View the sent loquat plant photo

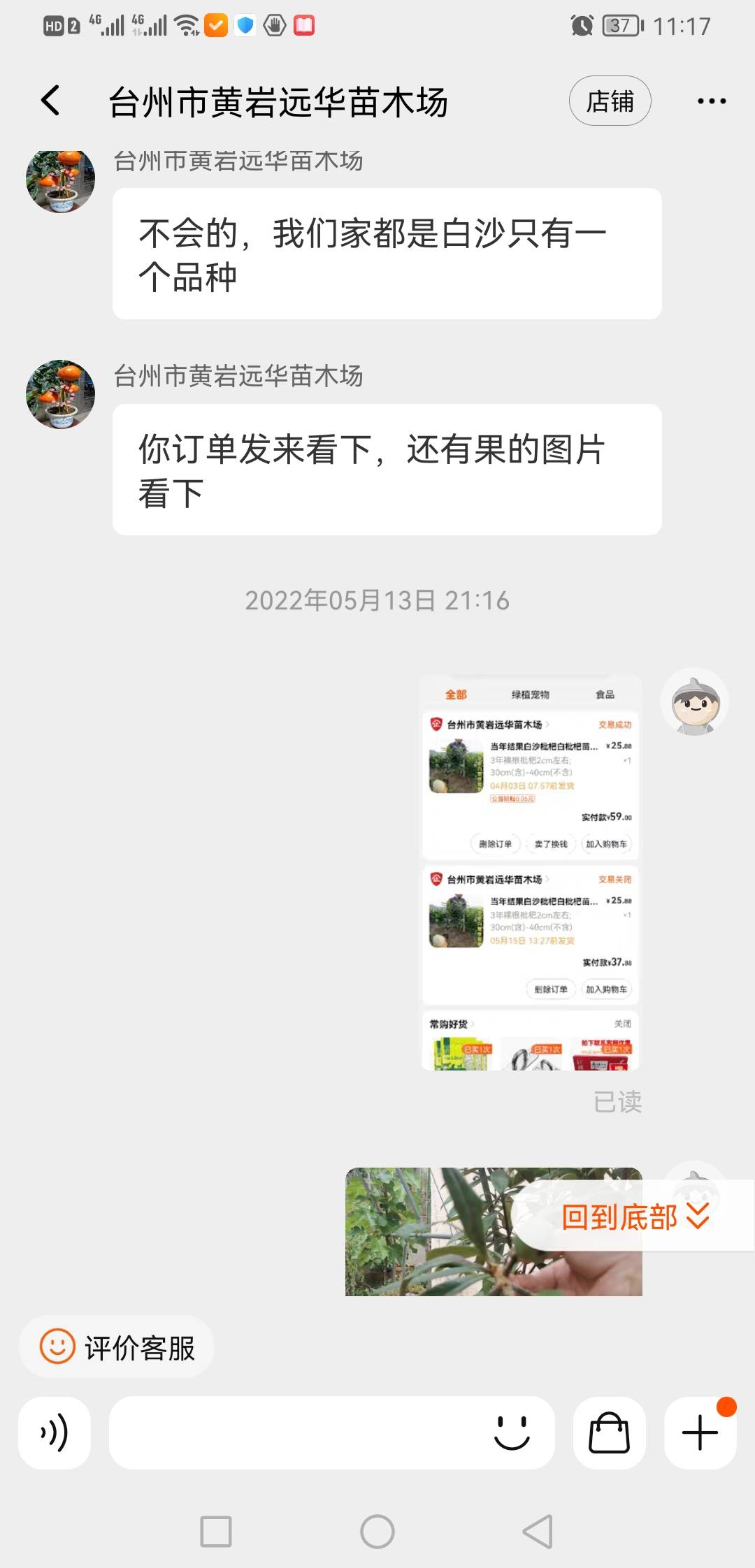[x=494, y=1231]
